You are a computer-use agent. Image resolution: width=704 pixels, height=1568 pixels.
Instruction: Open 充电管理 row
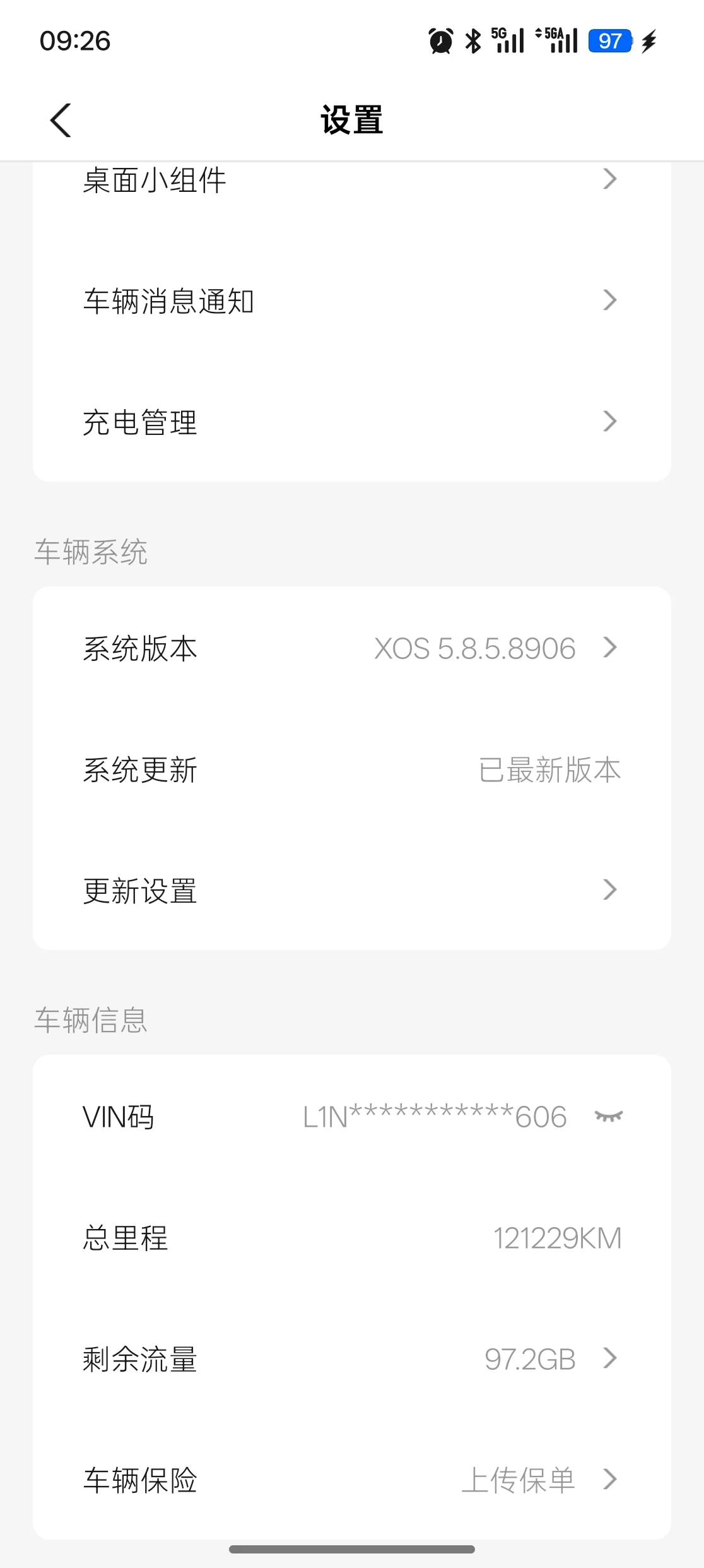(x=351, y=422)
